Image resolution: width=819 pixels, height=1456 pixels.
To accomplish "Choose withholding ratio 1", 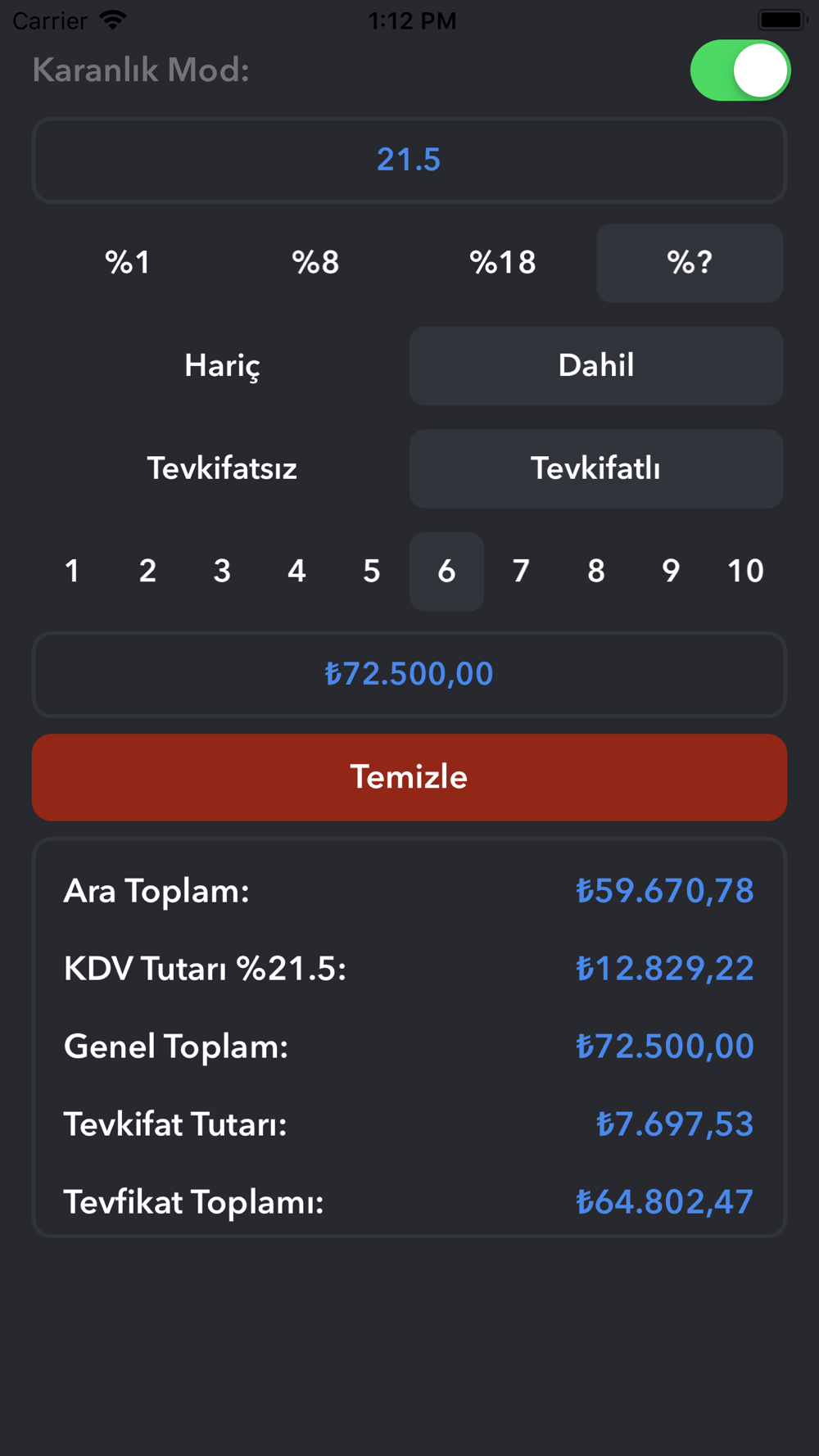I will [73, 572].
